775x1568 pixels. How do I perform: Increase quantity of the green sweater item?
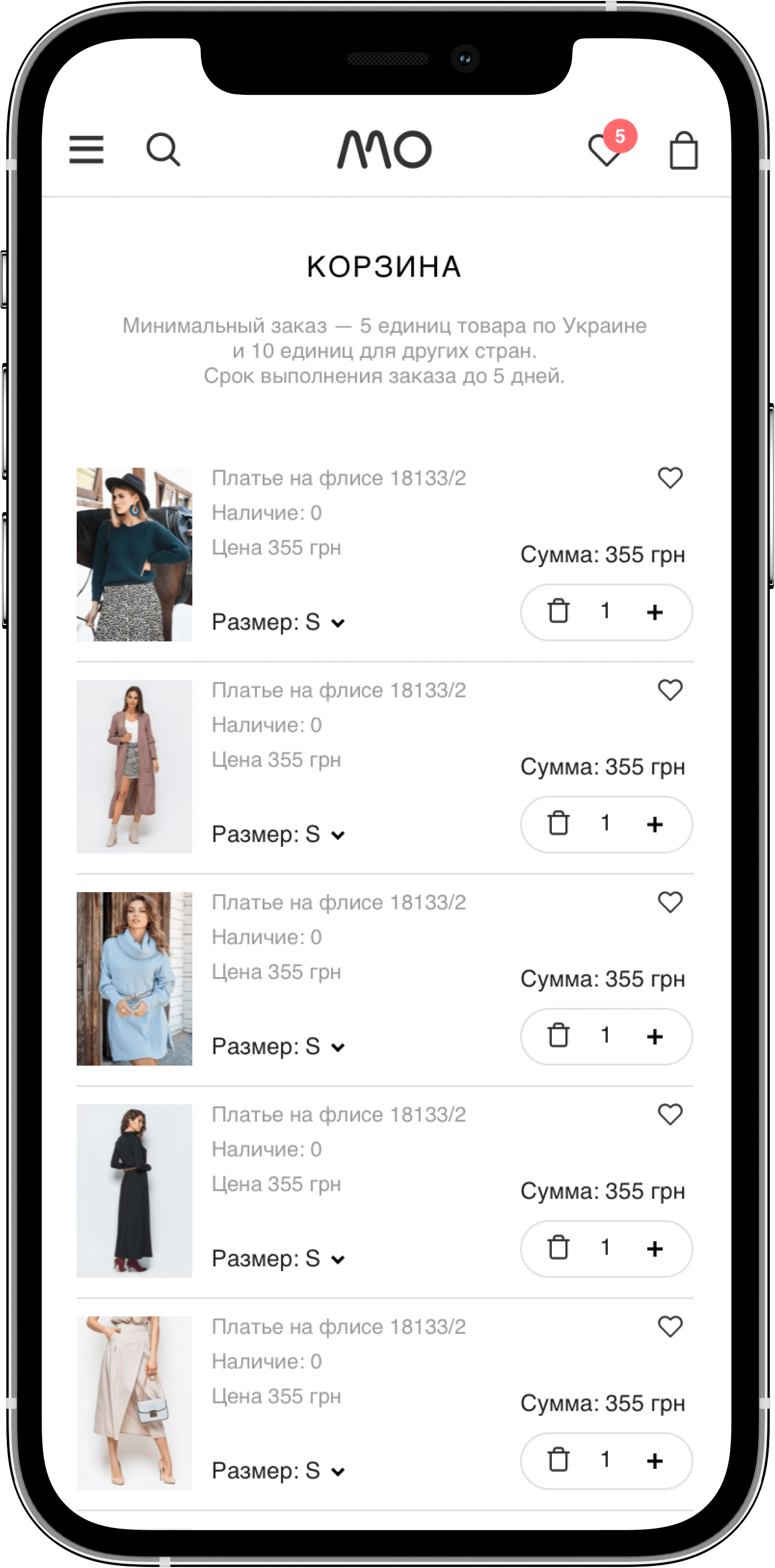(655, 612)
